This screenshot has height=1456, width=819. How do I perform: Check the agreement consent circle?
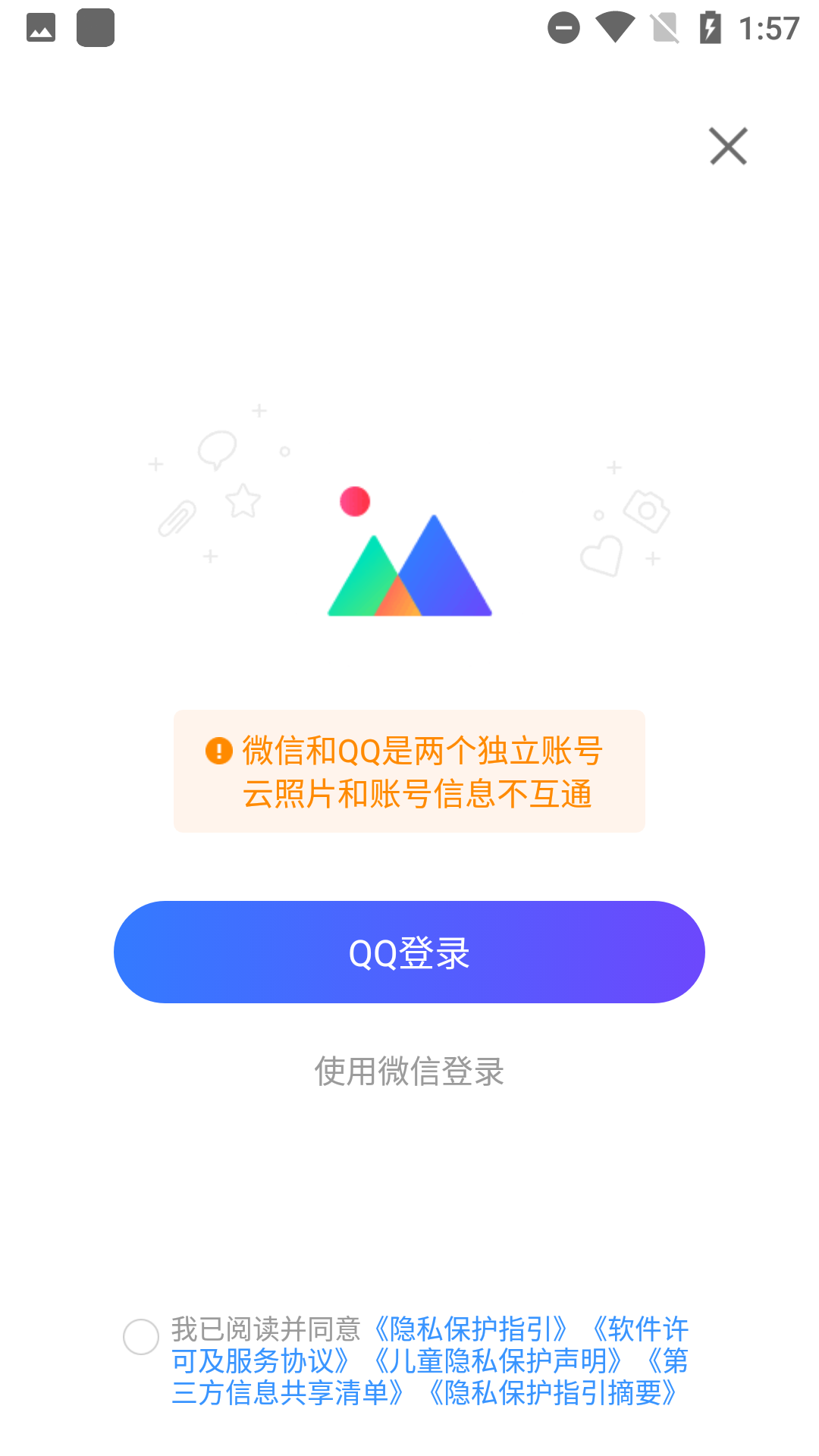pos(141,1337)
